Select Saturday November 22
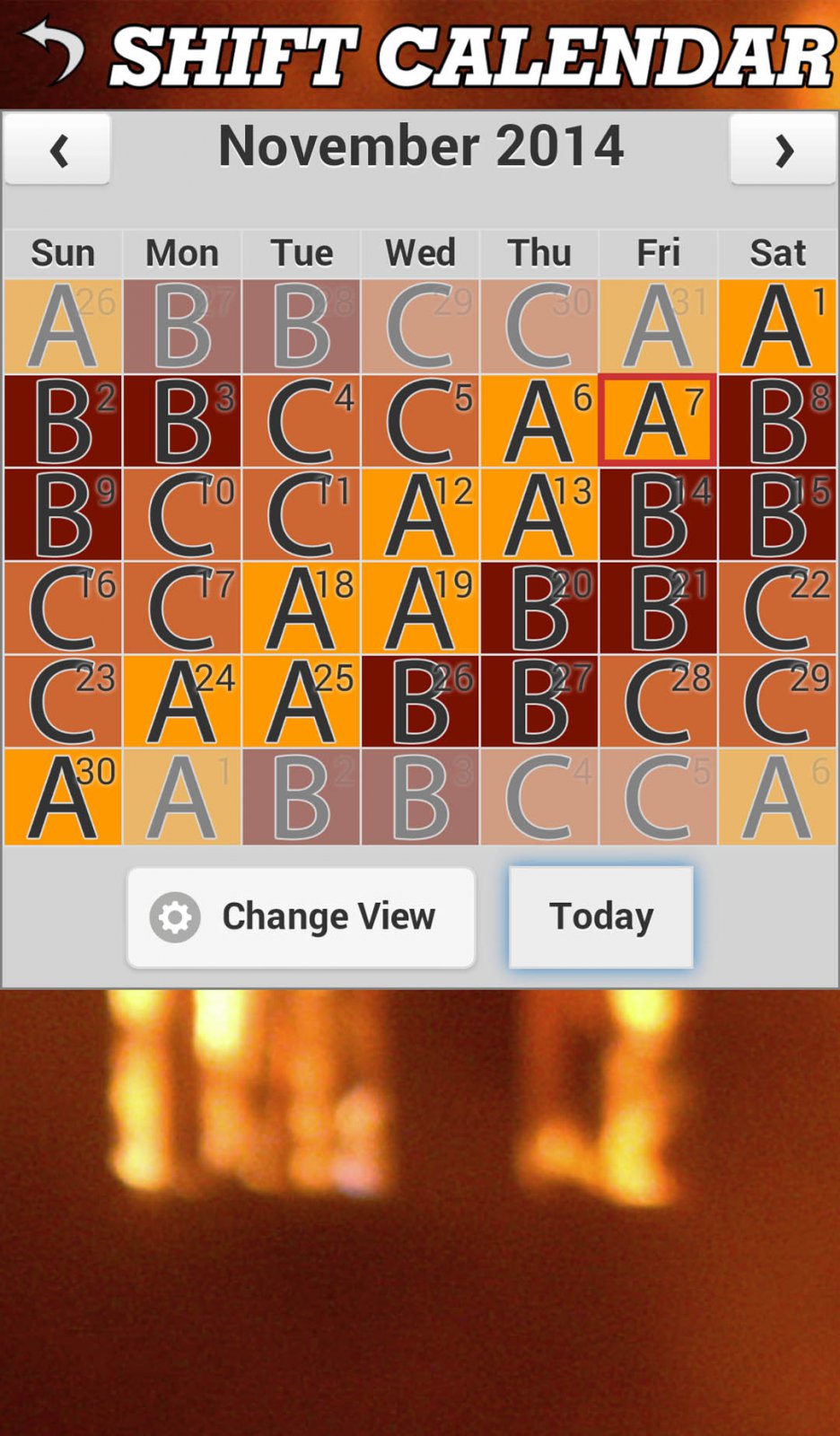 coord(777,608)
